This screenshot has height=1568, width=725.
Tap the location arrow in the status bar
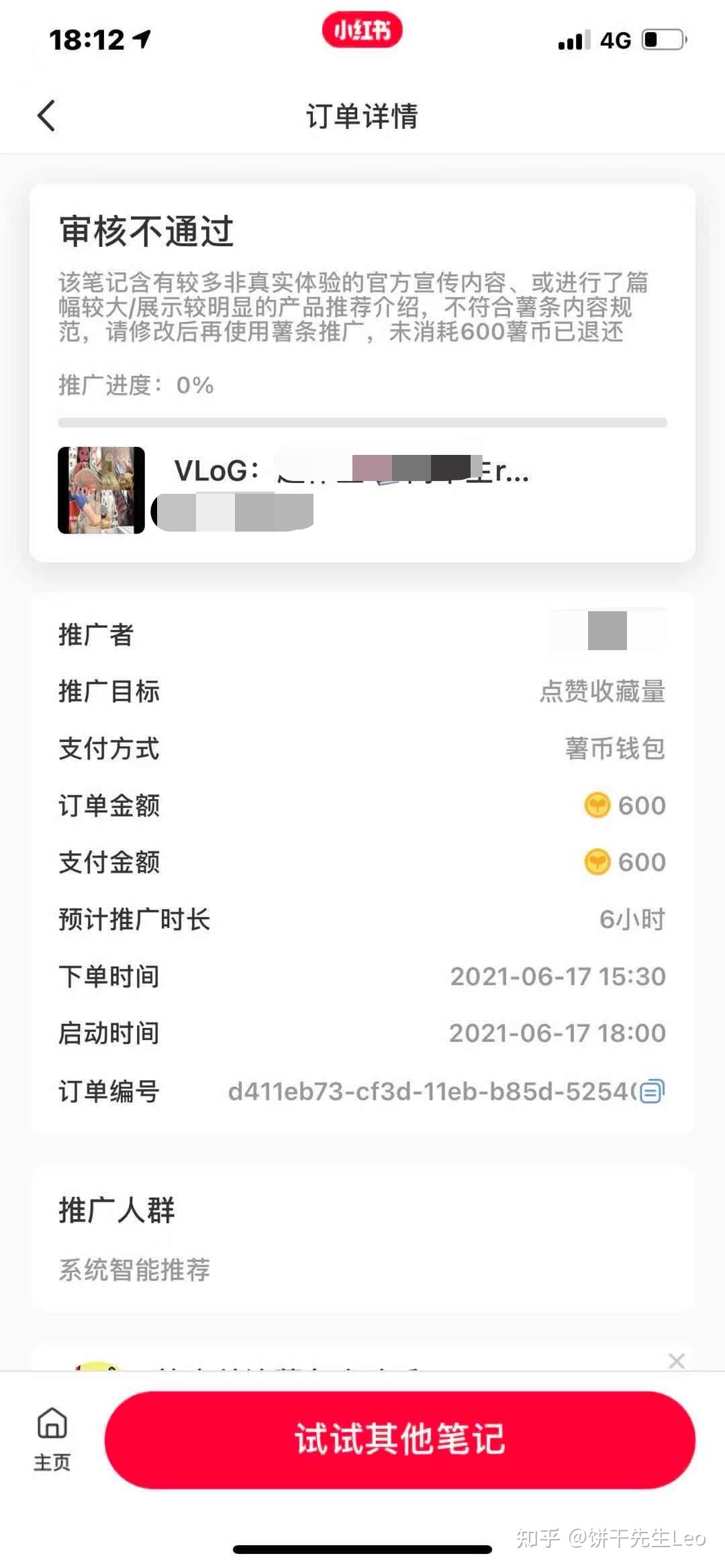140,38
